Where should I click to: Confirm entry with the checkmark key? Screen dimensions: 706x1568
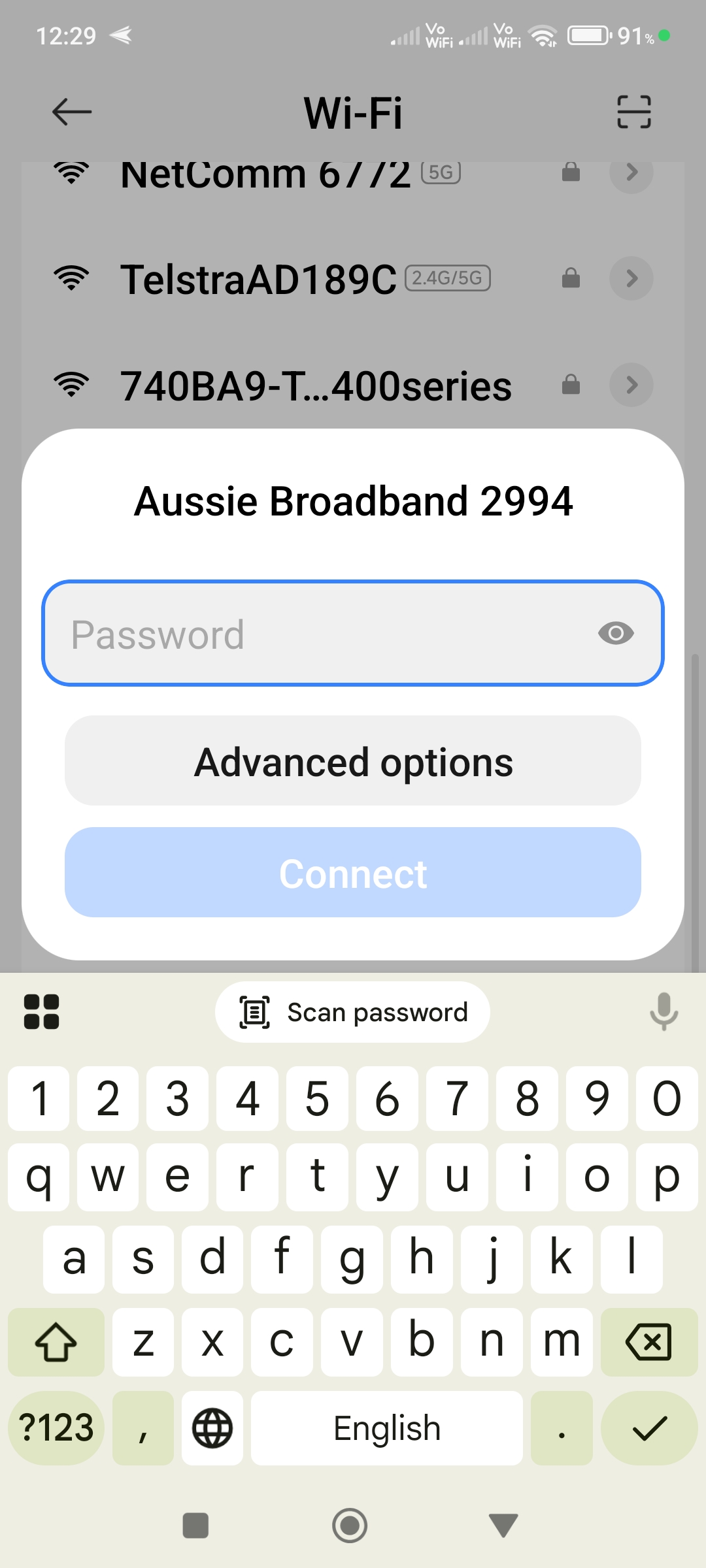[x=649, y=1428]
